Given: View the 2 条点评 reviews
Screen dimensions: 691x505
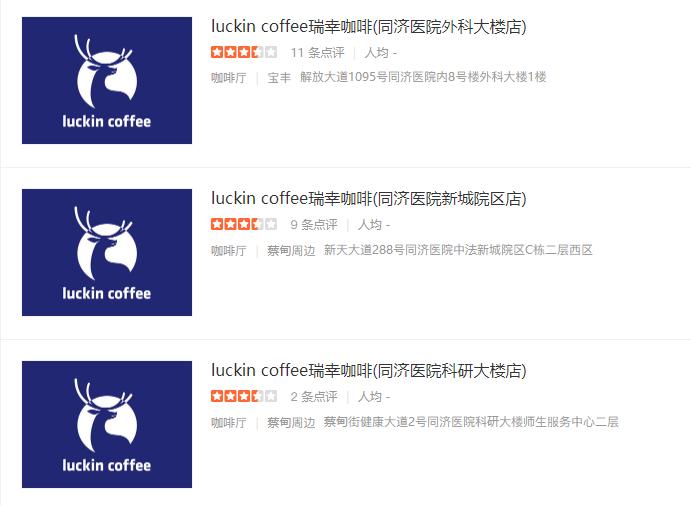Looking at the screenshot, I should (x=314, y=397).
